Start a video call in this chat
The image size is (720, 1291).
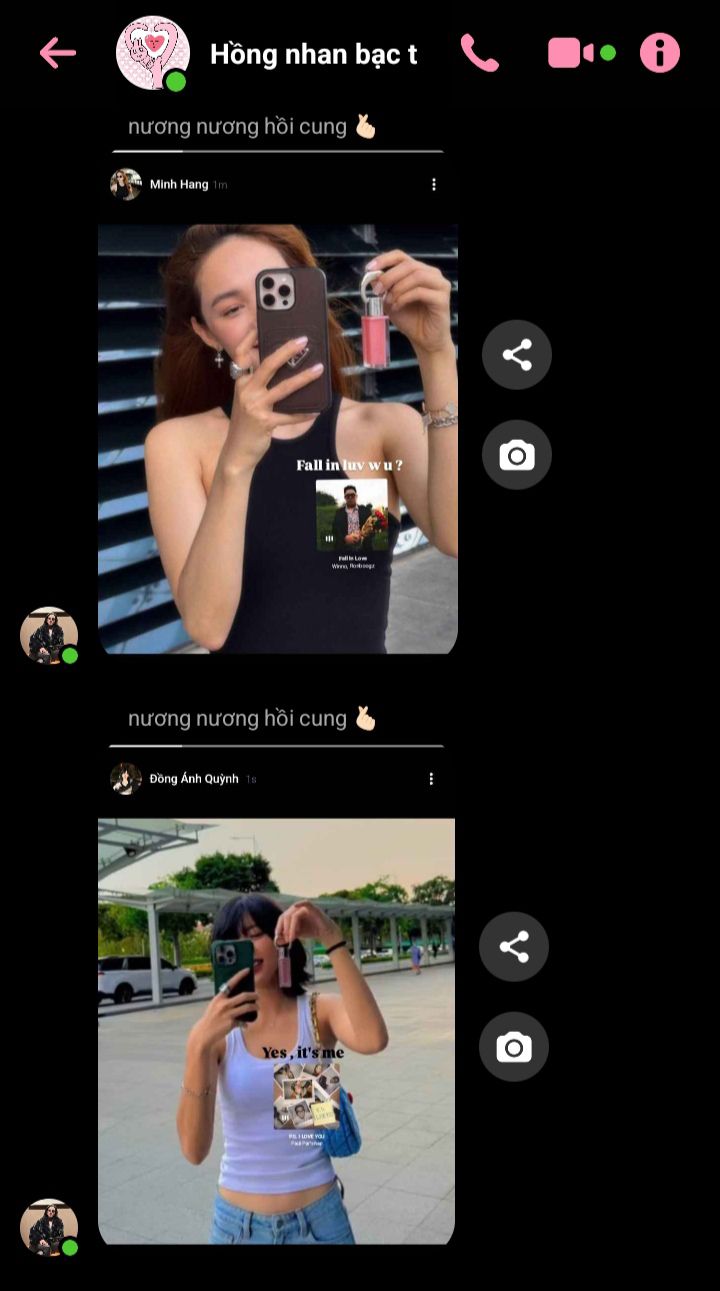571,53
